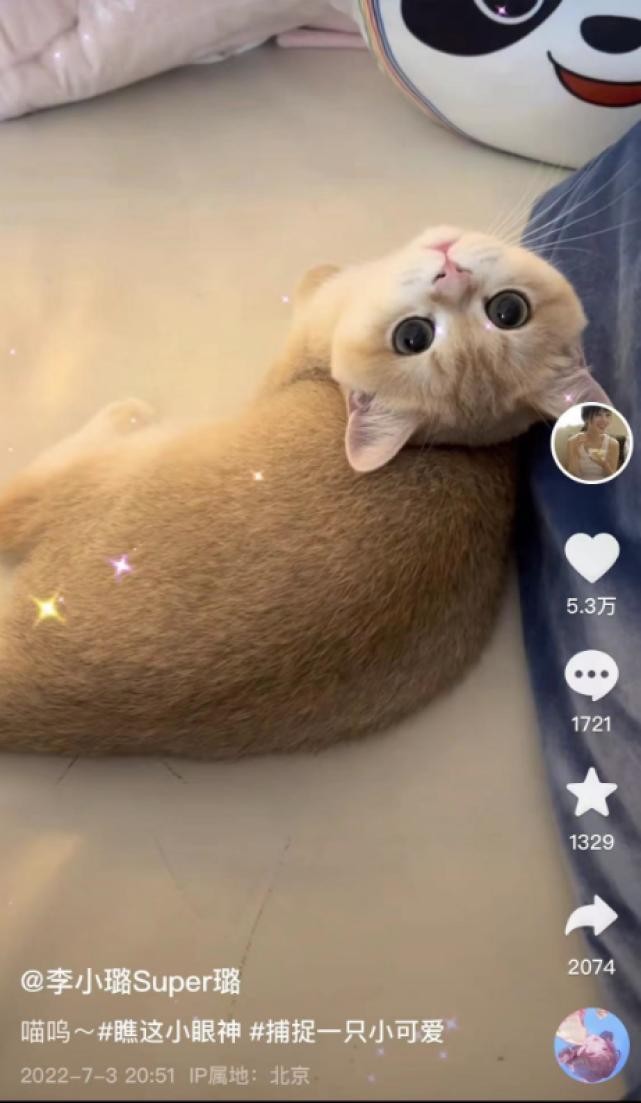This screenshot has height=1103, width=641.
Task: Open the rotating music disc
Action: pyautogui.click(x=591, y=1044)
